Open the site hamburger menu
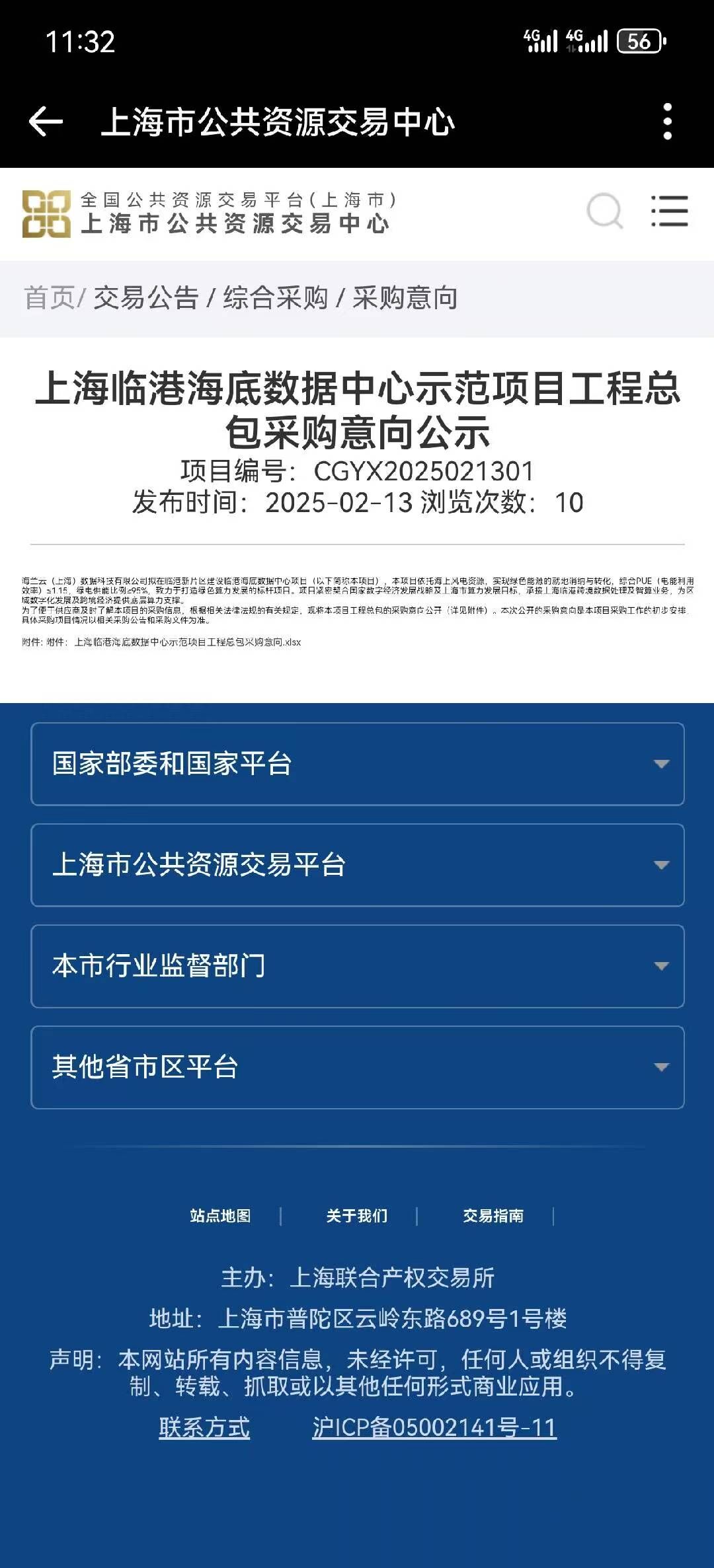The image size is (714, 1568). point(669,211)
